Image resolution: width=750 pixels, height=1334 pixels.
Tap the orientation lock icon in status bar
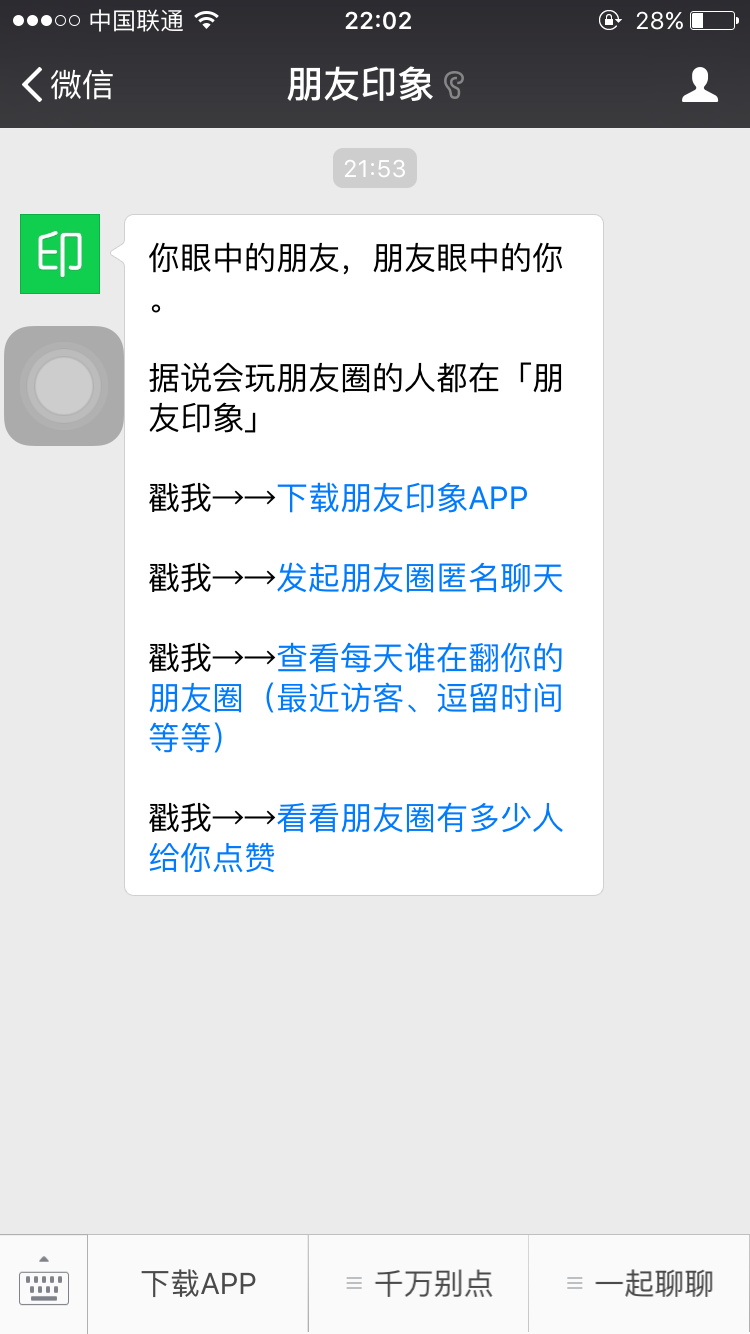pos(610,20)
